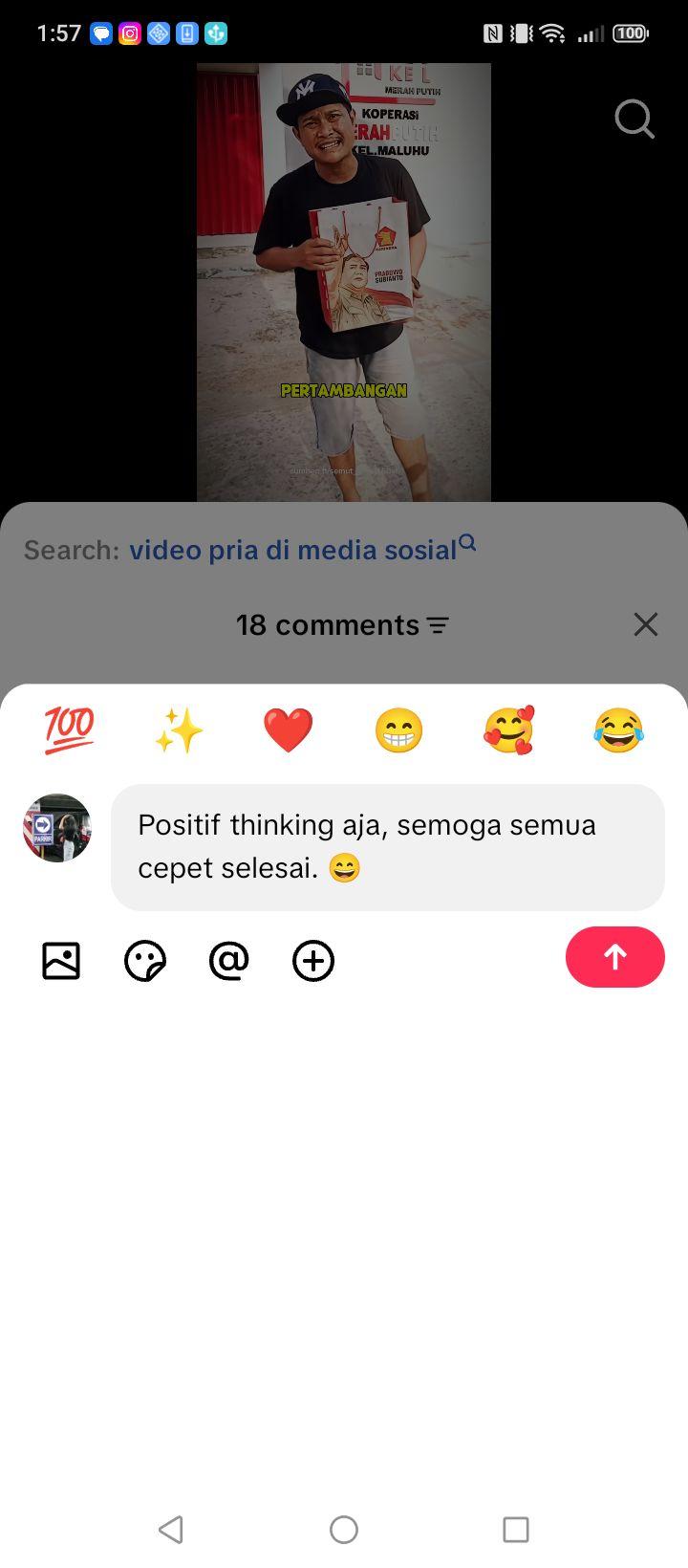Image resolution: width=688 pixels, height=1568 pixels.
Task: Tap the comment text field
Action: (388, 847)
